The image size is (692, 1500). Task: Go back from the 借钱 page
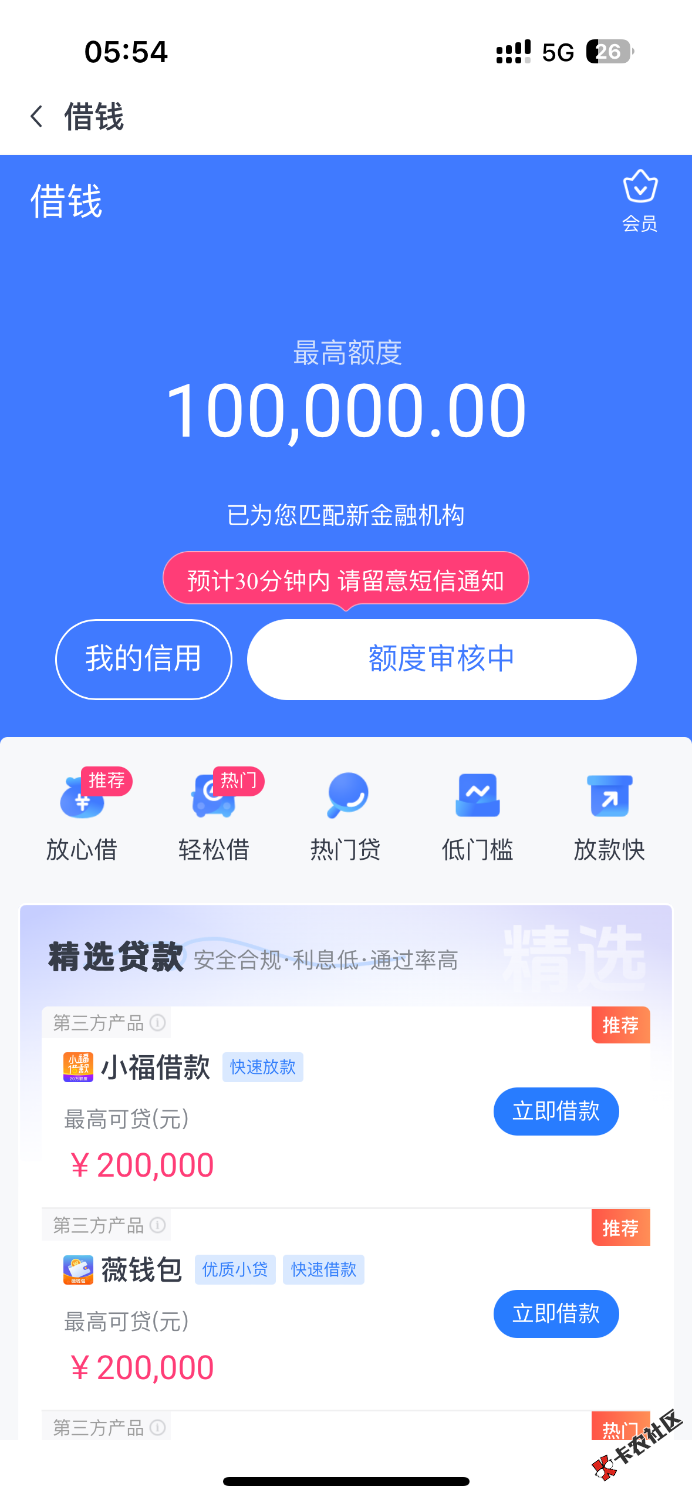[x=37, y=117]
